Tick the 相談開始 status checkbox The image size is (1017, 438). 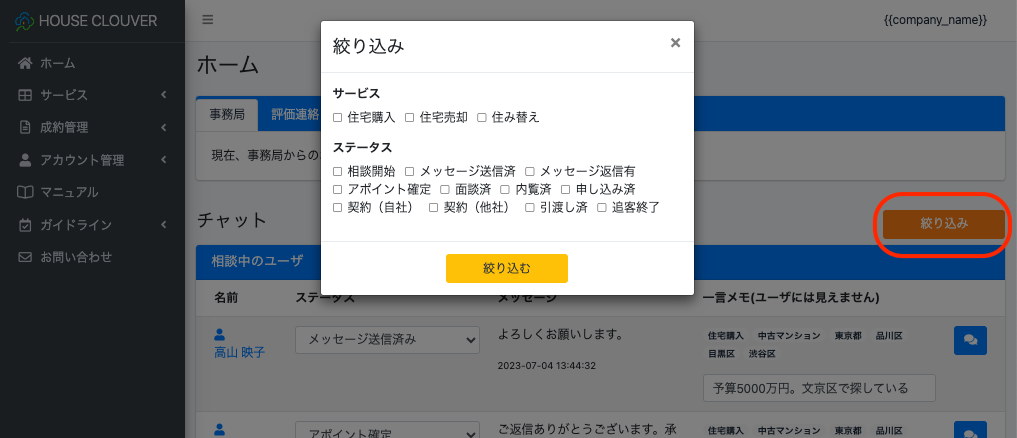(338, 172)
